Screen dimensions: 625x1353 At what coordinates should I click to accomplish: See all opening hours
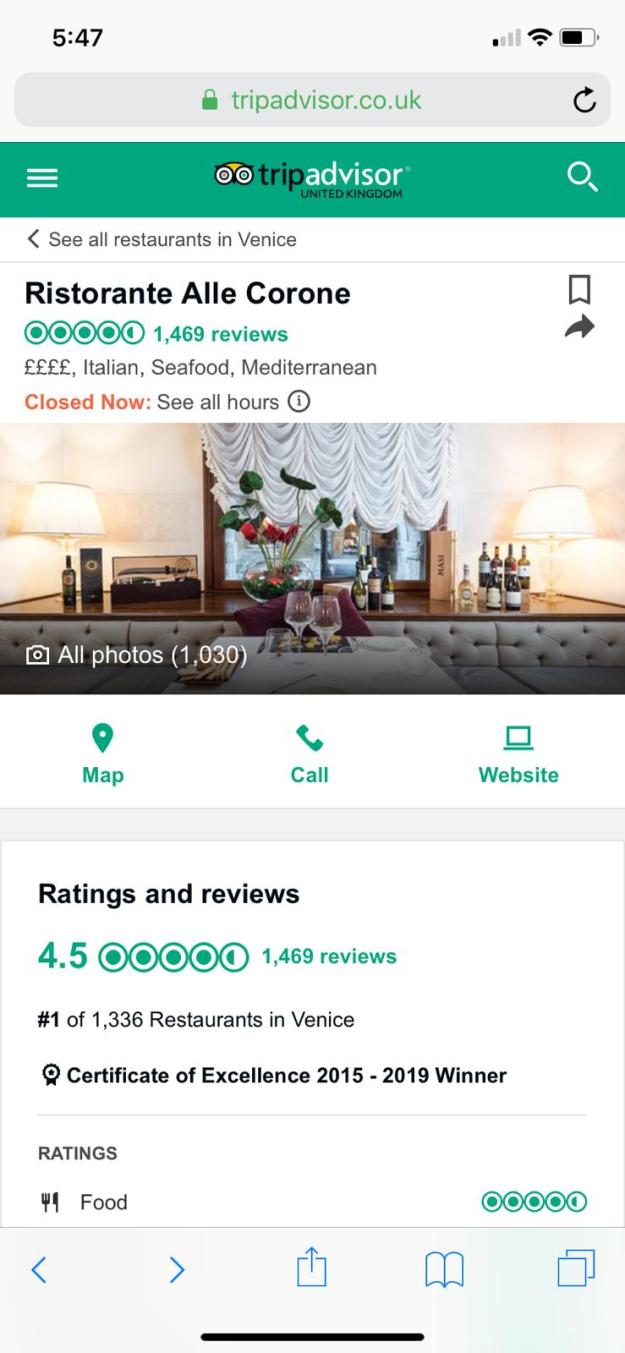[x=232, y=402]
